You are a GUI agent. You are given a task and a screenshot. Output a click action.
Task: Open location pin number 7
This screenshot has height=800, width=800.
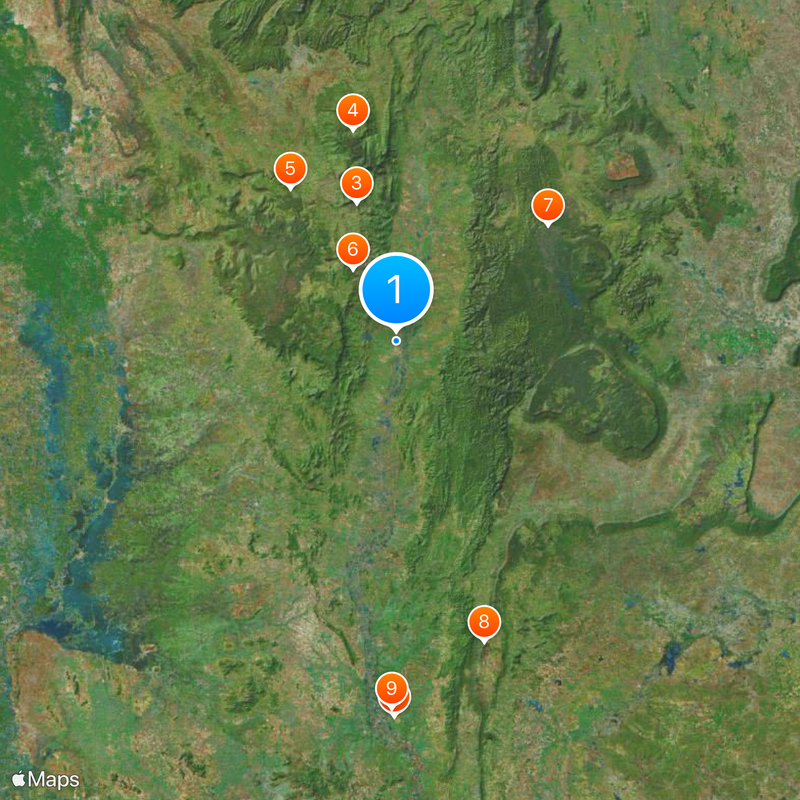pos(547,206)
